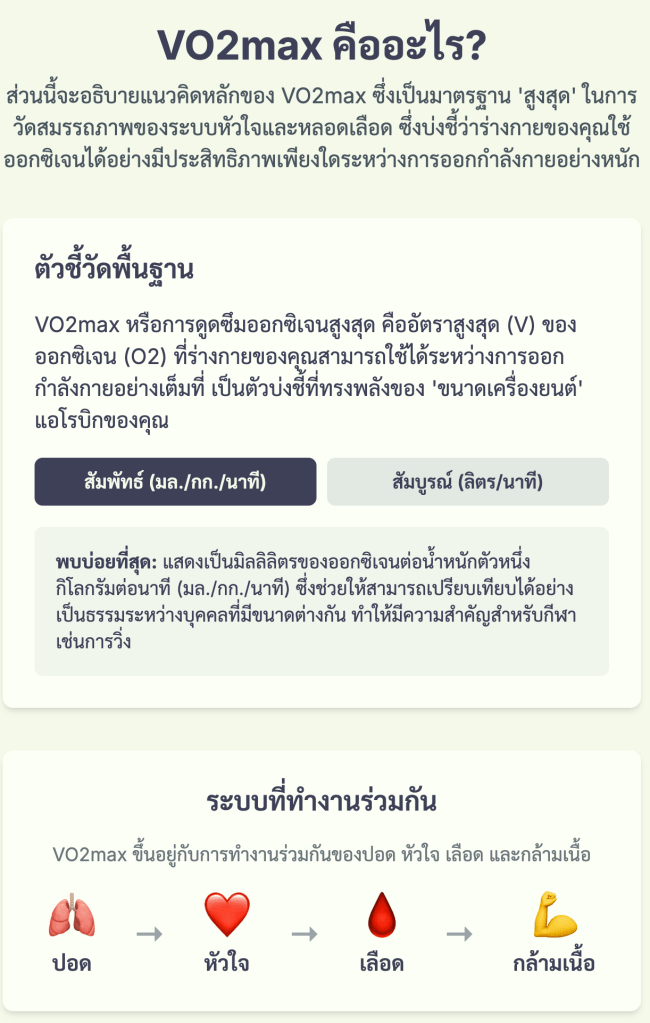650x1023 pixels.
Task: Switch to สัมบูรณ์ (ลิตร/นาที) view
Action: coord(467,482)
